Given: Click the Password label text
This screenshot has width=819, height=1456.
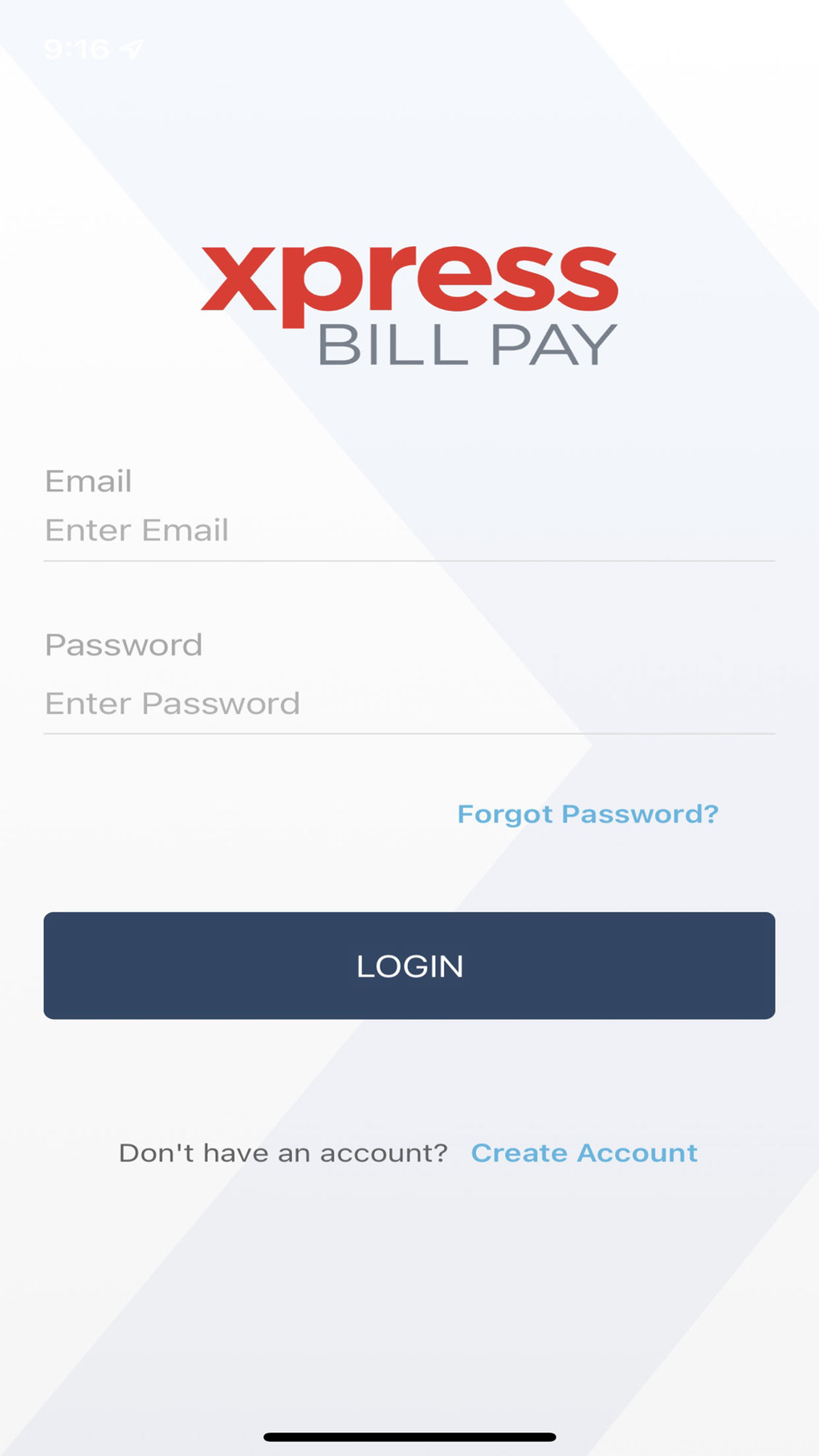Looking at the screenshot, I should tap(124, 644).
